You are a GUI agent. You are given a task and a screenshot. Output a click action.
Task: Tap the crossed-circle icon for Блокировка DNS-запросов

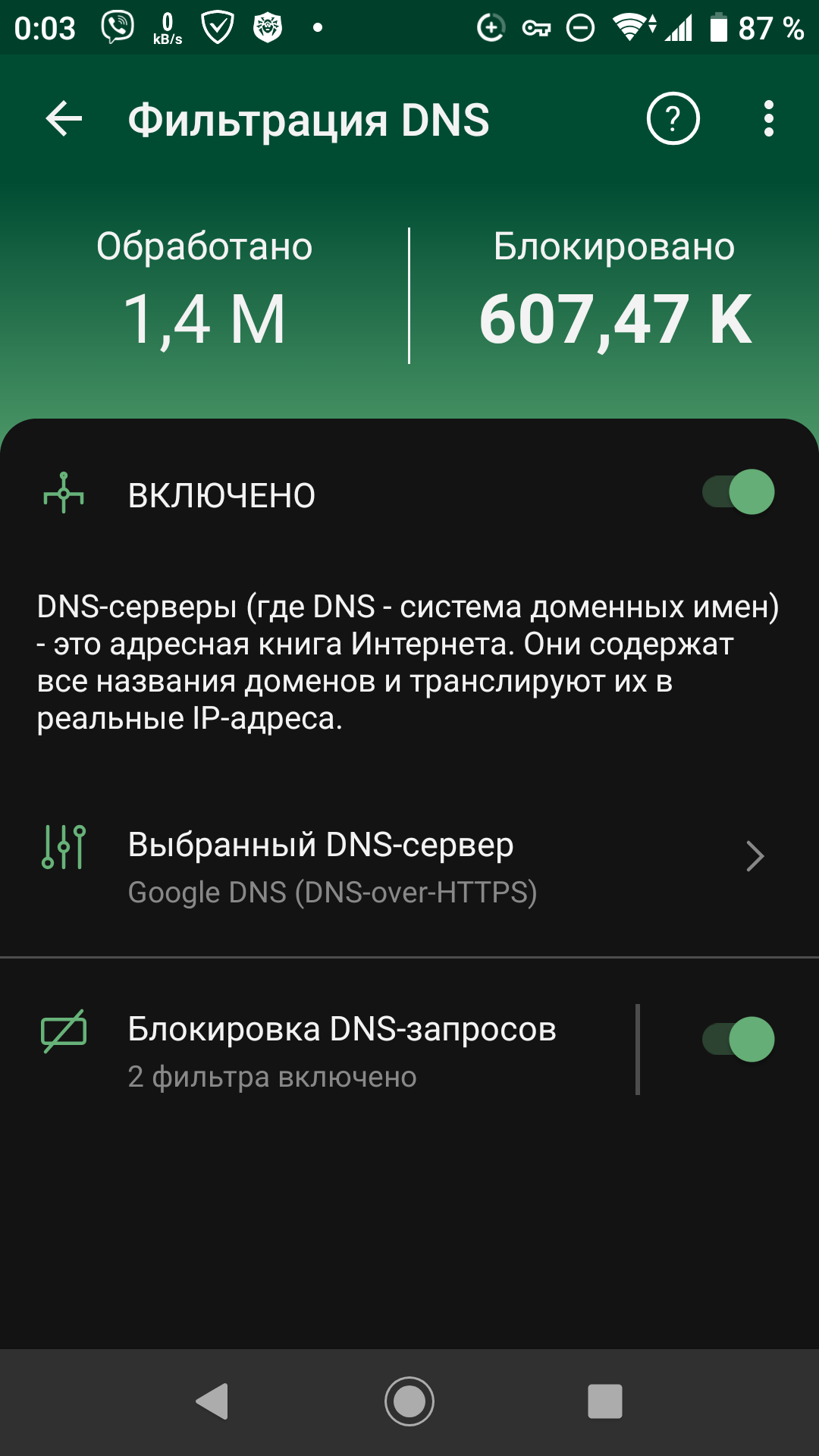64,1029
